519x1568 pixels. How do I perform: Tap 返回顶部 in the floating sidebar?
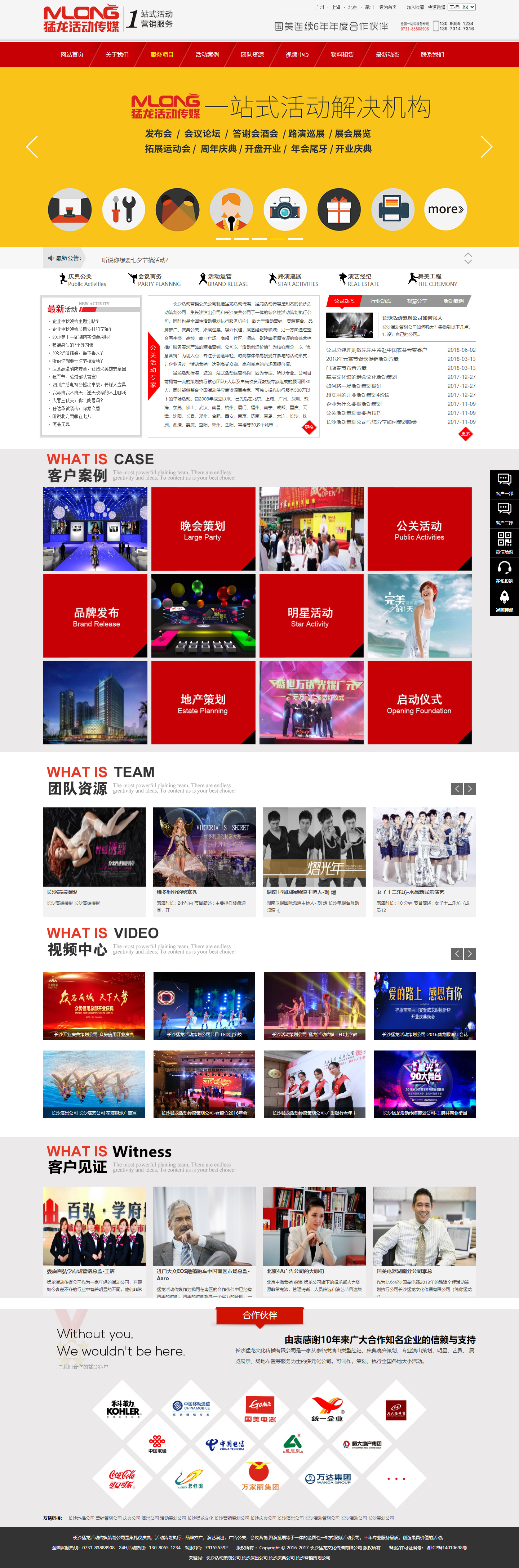tap(504, 601)
